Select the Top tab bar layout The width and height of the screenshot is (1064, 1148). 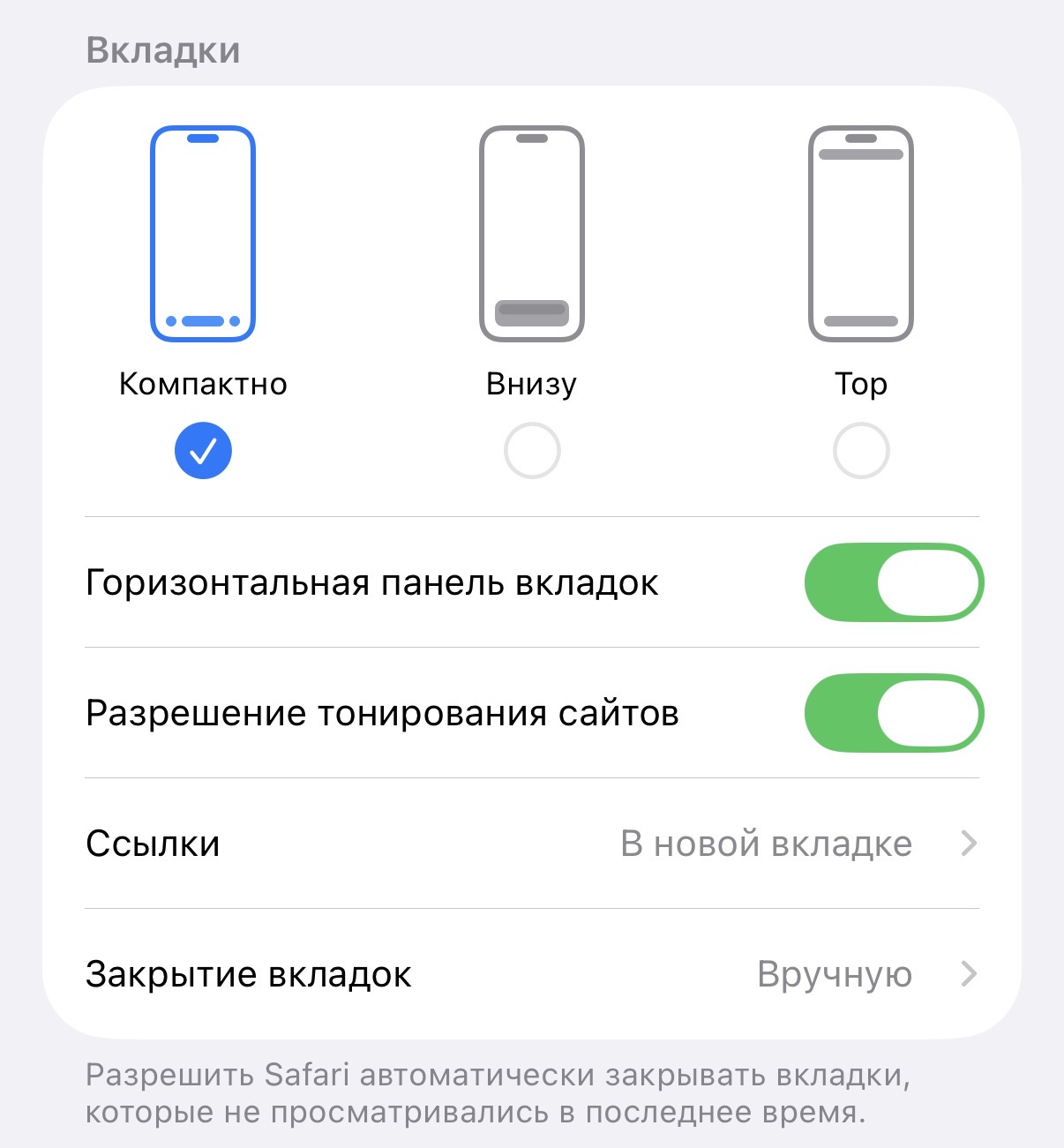(860, 450)
